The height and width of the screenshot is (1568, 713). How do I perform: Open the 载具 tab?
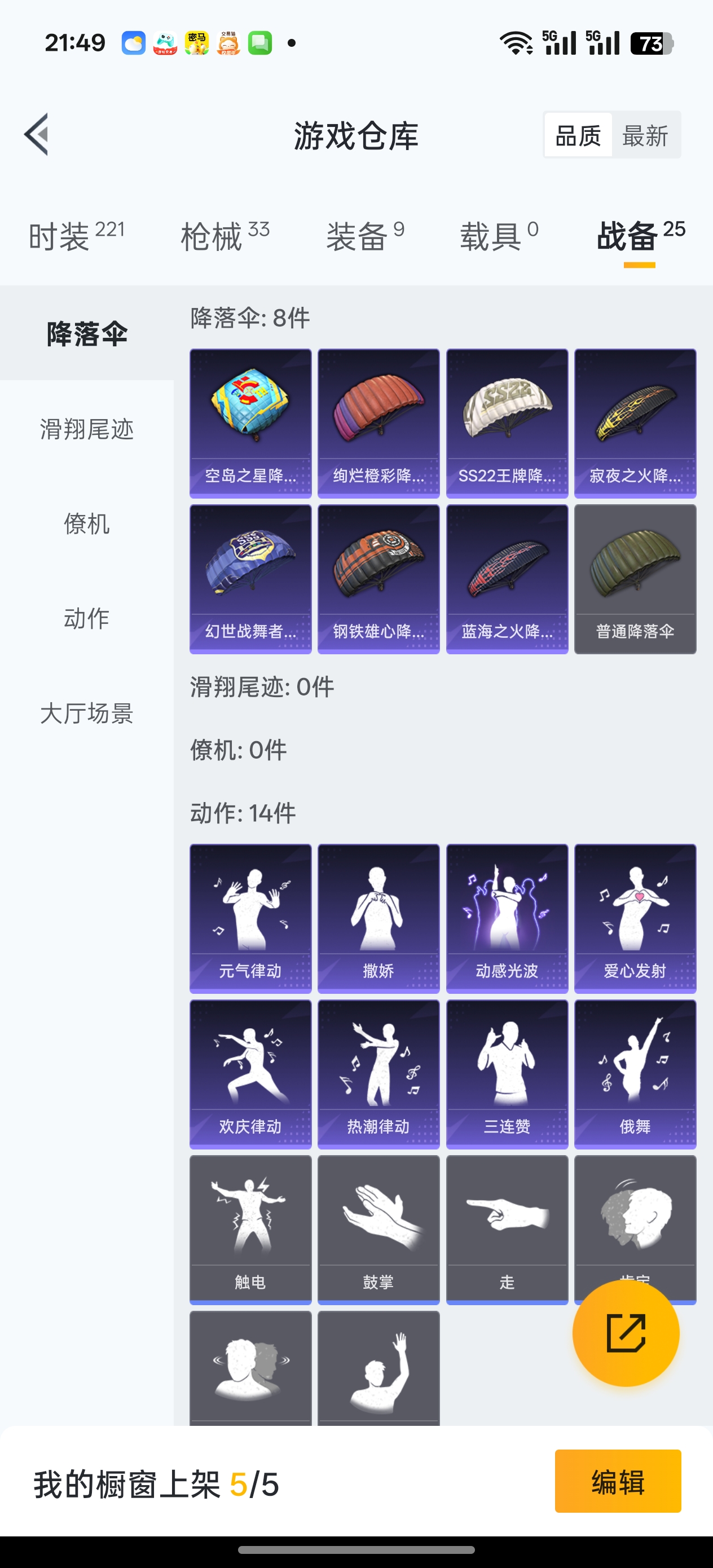(499, 236)
